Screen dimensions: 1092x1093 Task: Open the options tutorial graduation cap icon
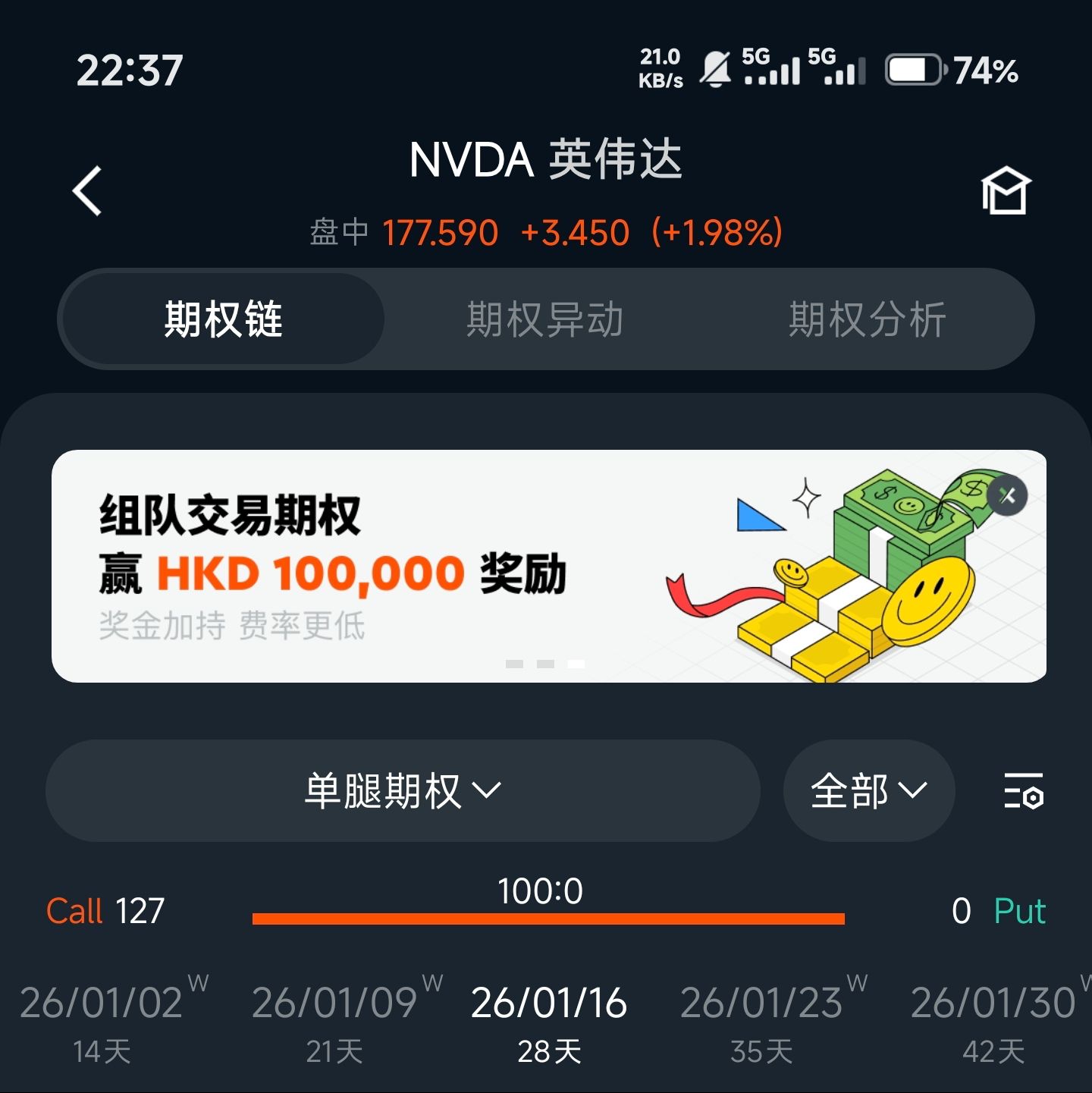(x=1006, y=190)
